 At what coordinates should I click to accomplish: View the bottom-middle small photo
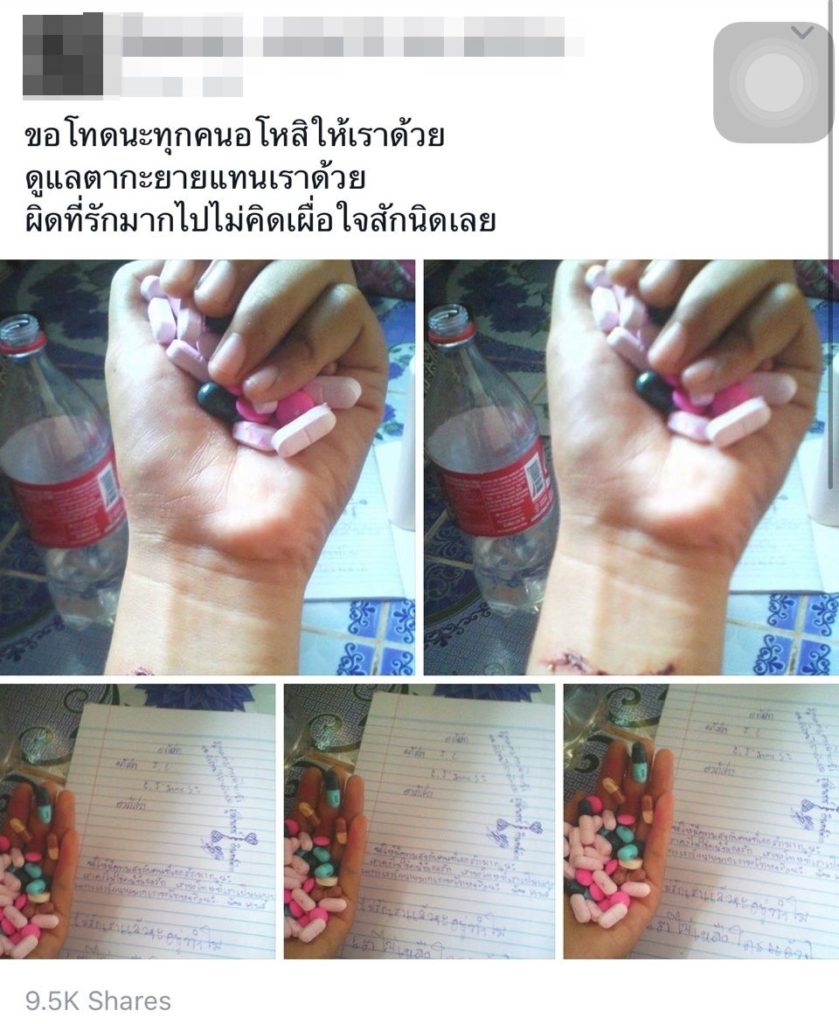coord(419,821)
